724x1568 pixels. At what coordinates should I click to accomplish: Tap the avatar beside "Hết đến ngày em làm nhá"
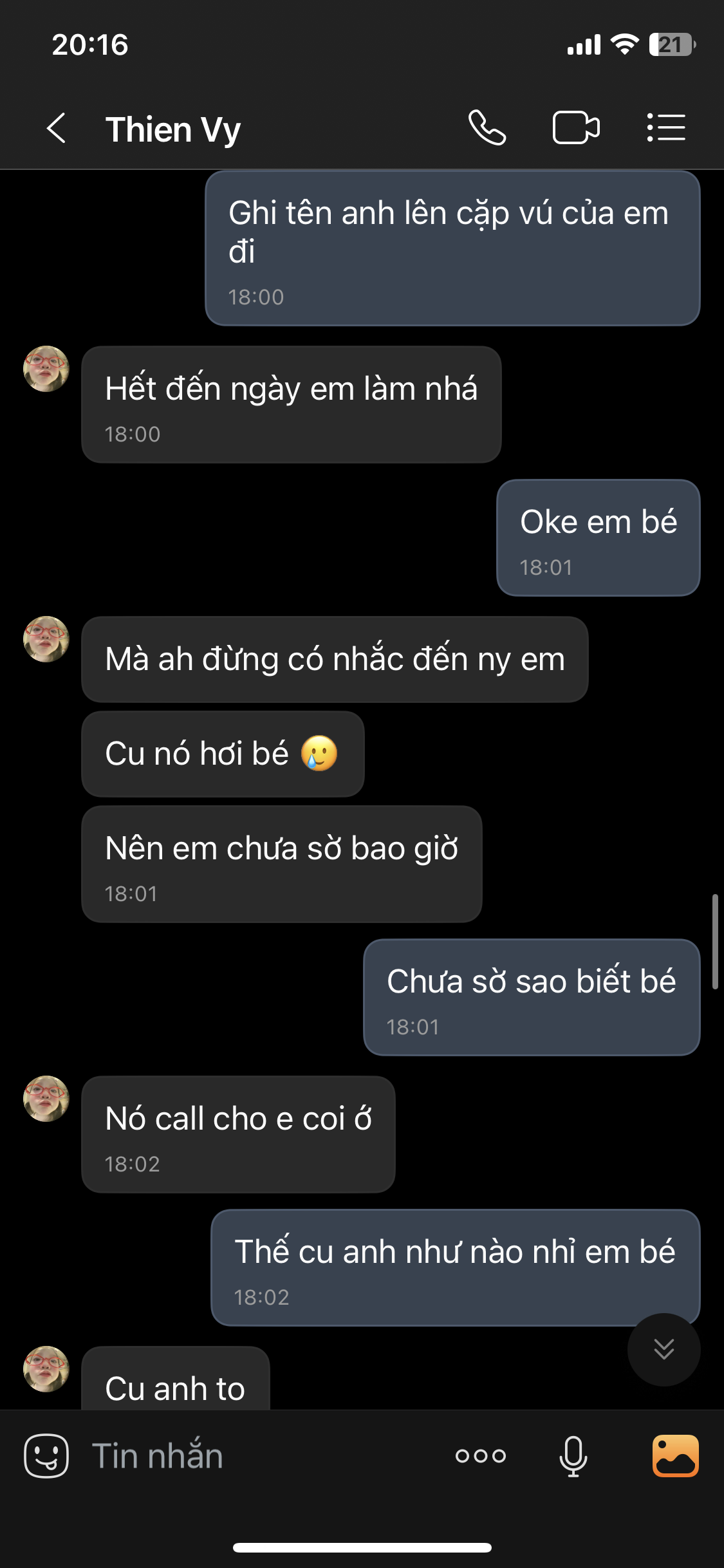pyautogui.click(x=46, y=369)
